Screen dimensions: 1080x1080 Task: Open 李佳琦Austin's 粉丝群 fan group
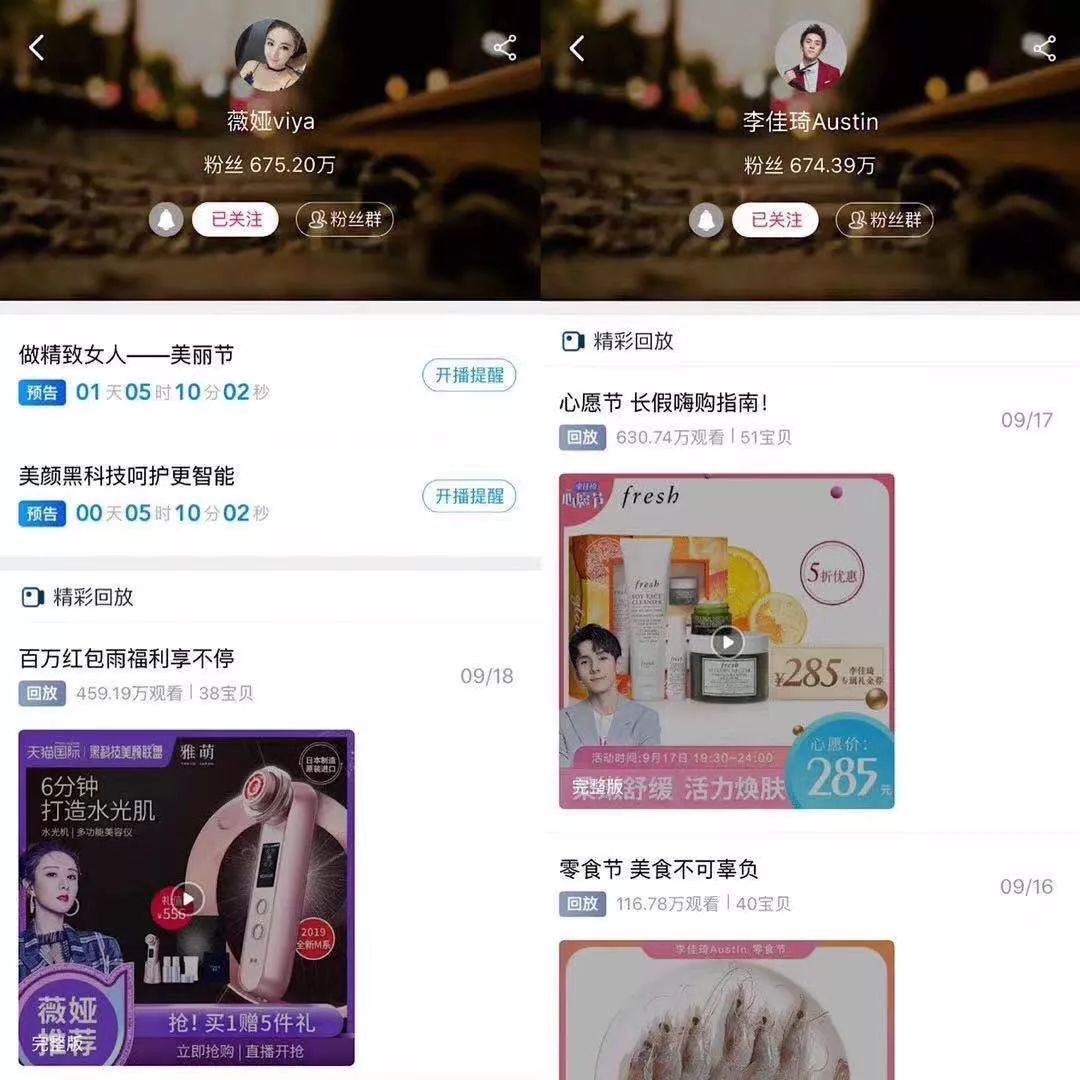pyautogui.click(x=884, y=220)
